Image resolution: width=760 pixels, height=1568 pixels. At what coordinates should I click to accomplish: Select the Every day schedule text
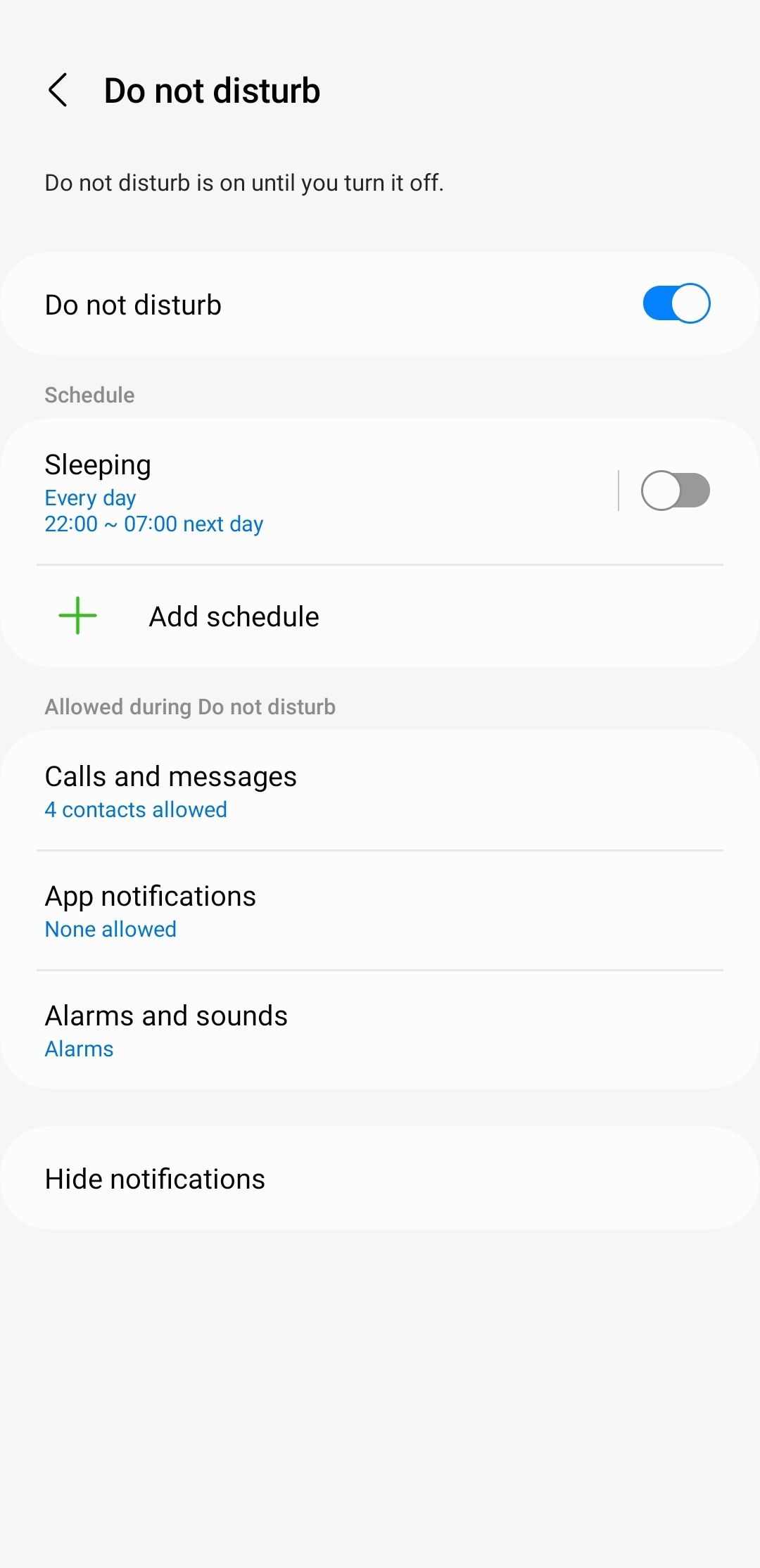[90, 498]
